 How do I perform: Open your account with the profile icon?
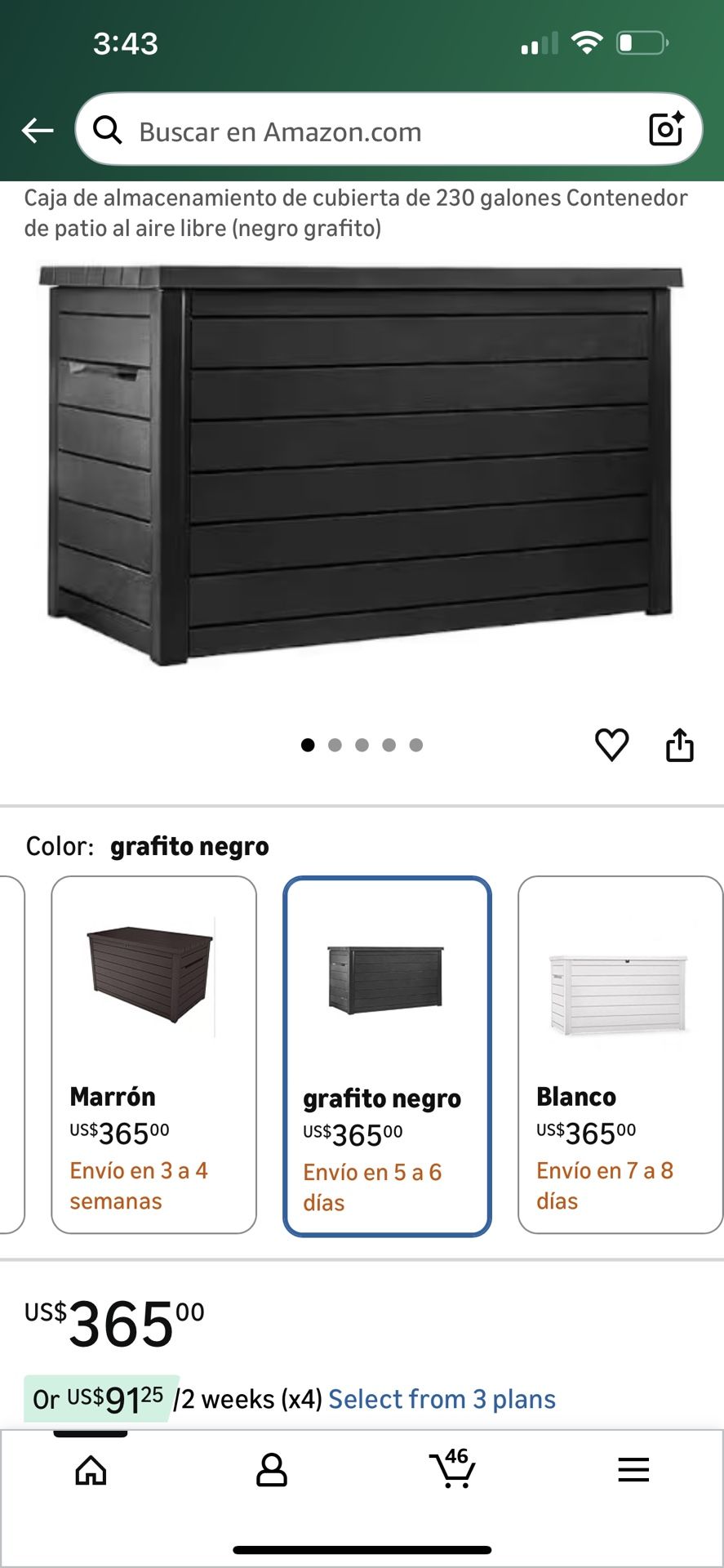(272, 1470)
